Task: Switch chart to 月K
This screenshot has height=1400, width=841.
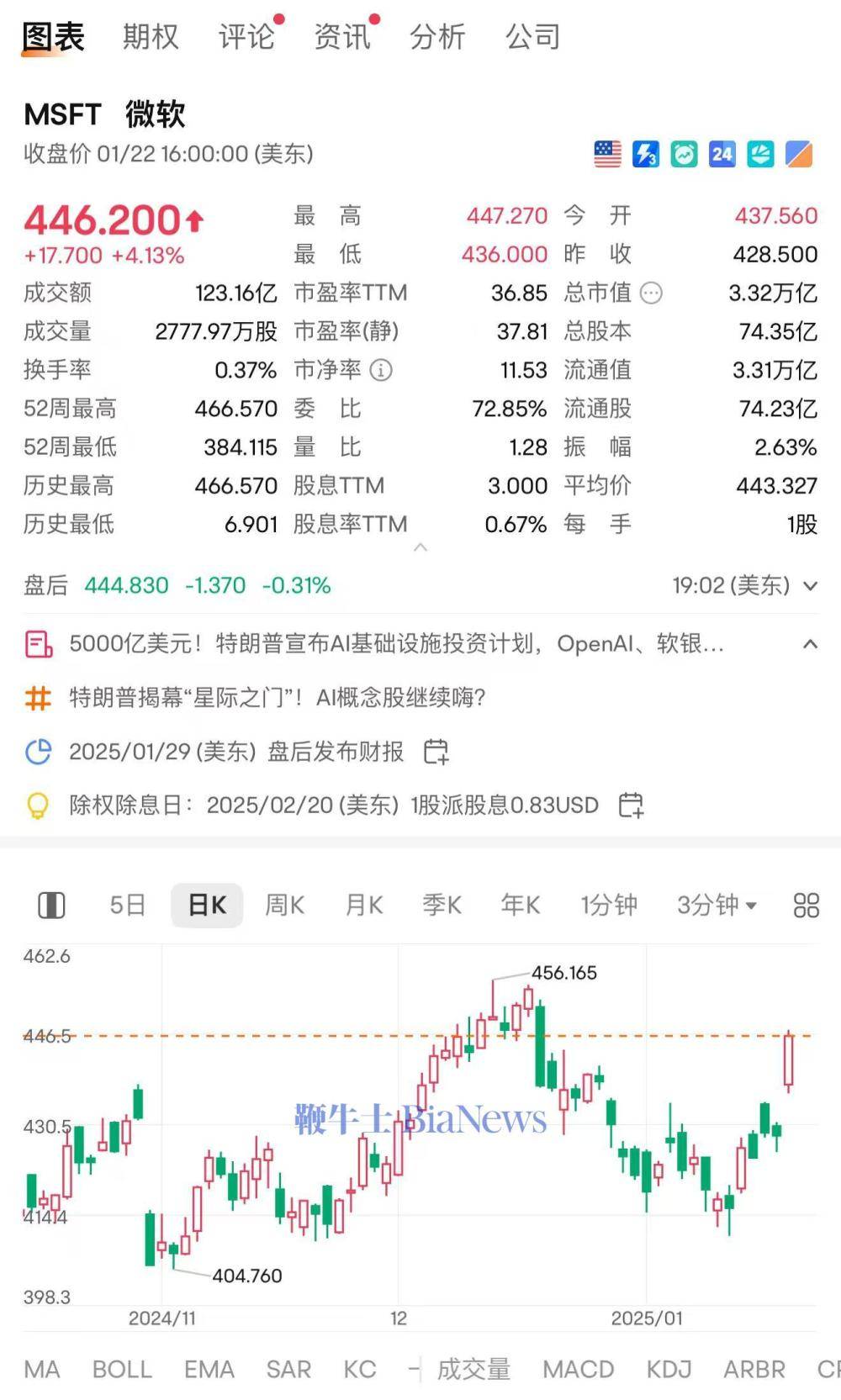Action: (x=364, y=906)
